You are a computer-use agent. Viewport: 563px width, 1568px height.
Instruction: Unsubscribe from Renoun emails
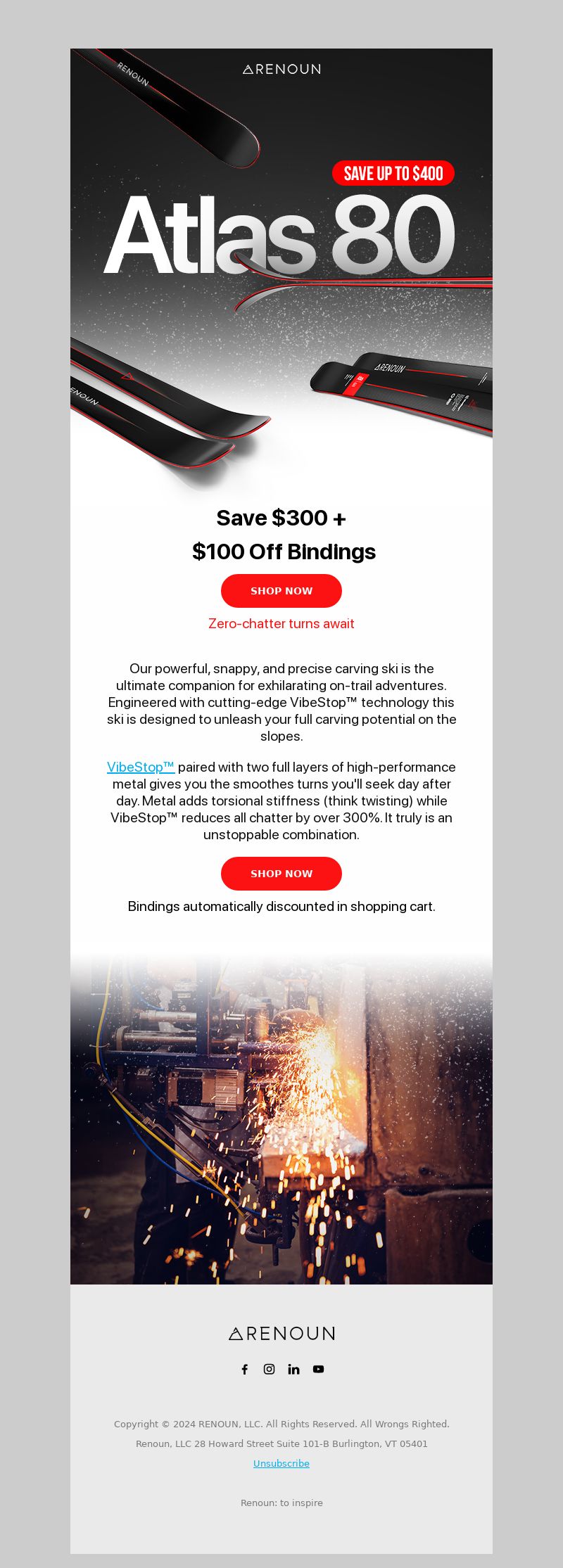pos(281,1463)
